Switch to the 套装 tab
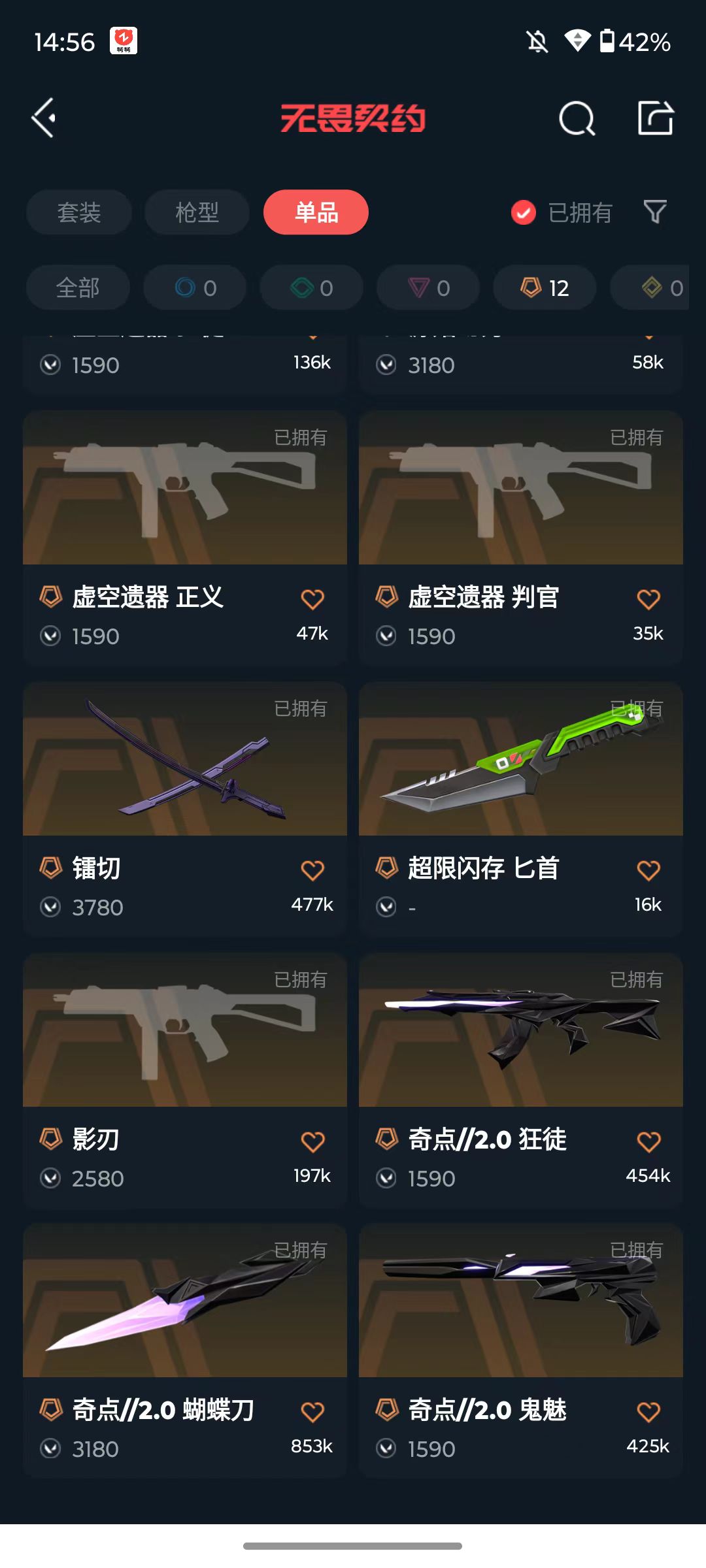Screen dimensions: 706x1568 79,212
